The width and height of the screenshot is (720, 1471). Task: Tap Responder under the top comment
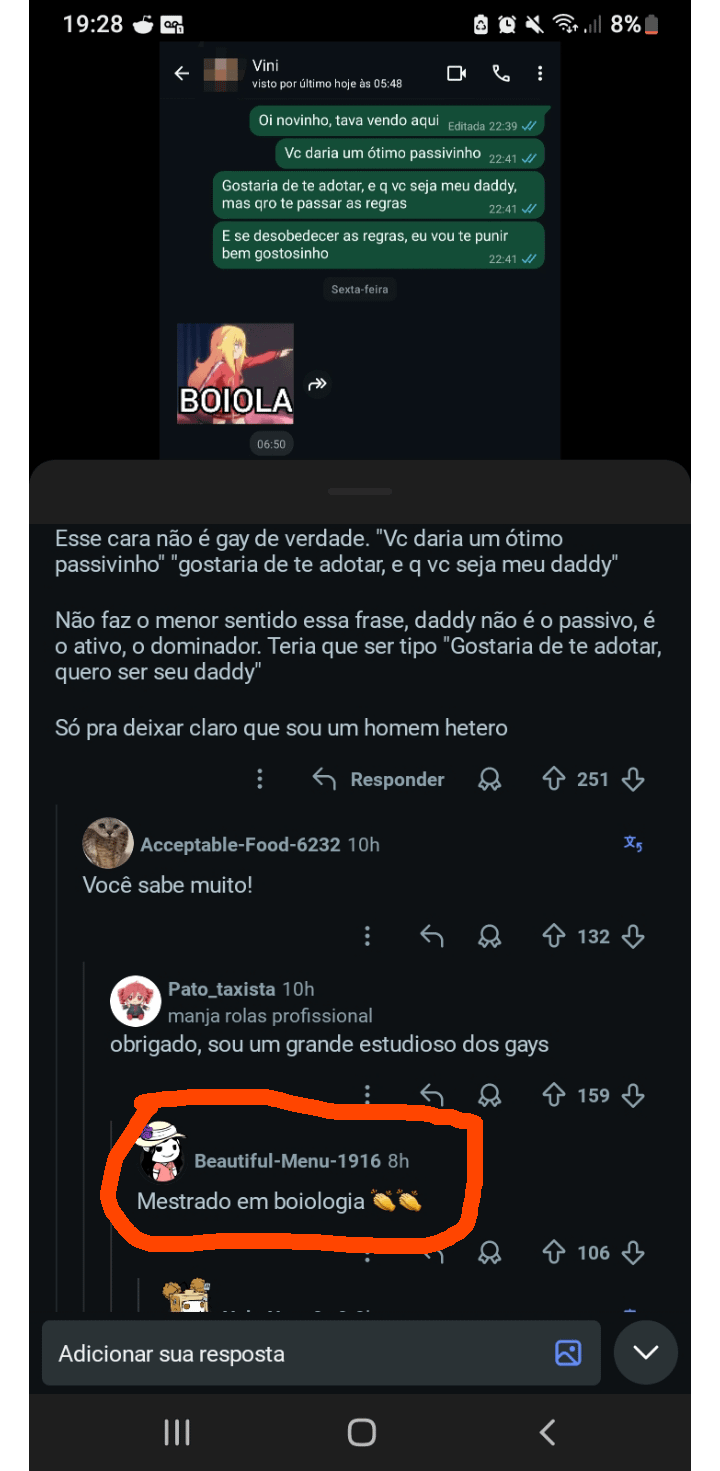(x=379, y=780)
